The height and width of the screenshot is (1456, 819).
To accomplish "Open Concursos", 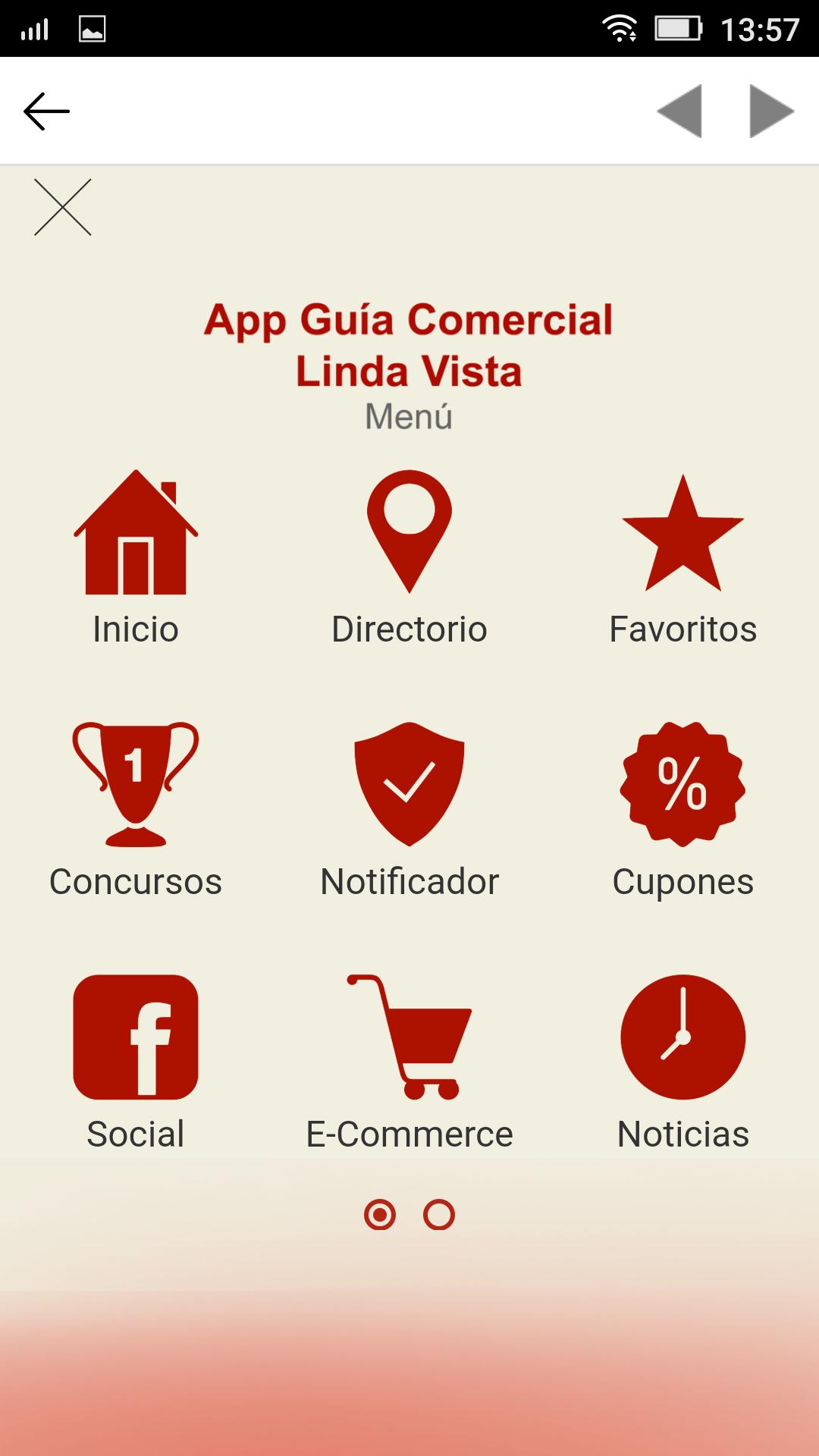I will tap(136, 811).
